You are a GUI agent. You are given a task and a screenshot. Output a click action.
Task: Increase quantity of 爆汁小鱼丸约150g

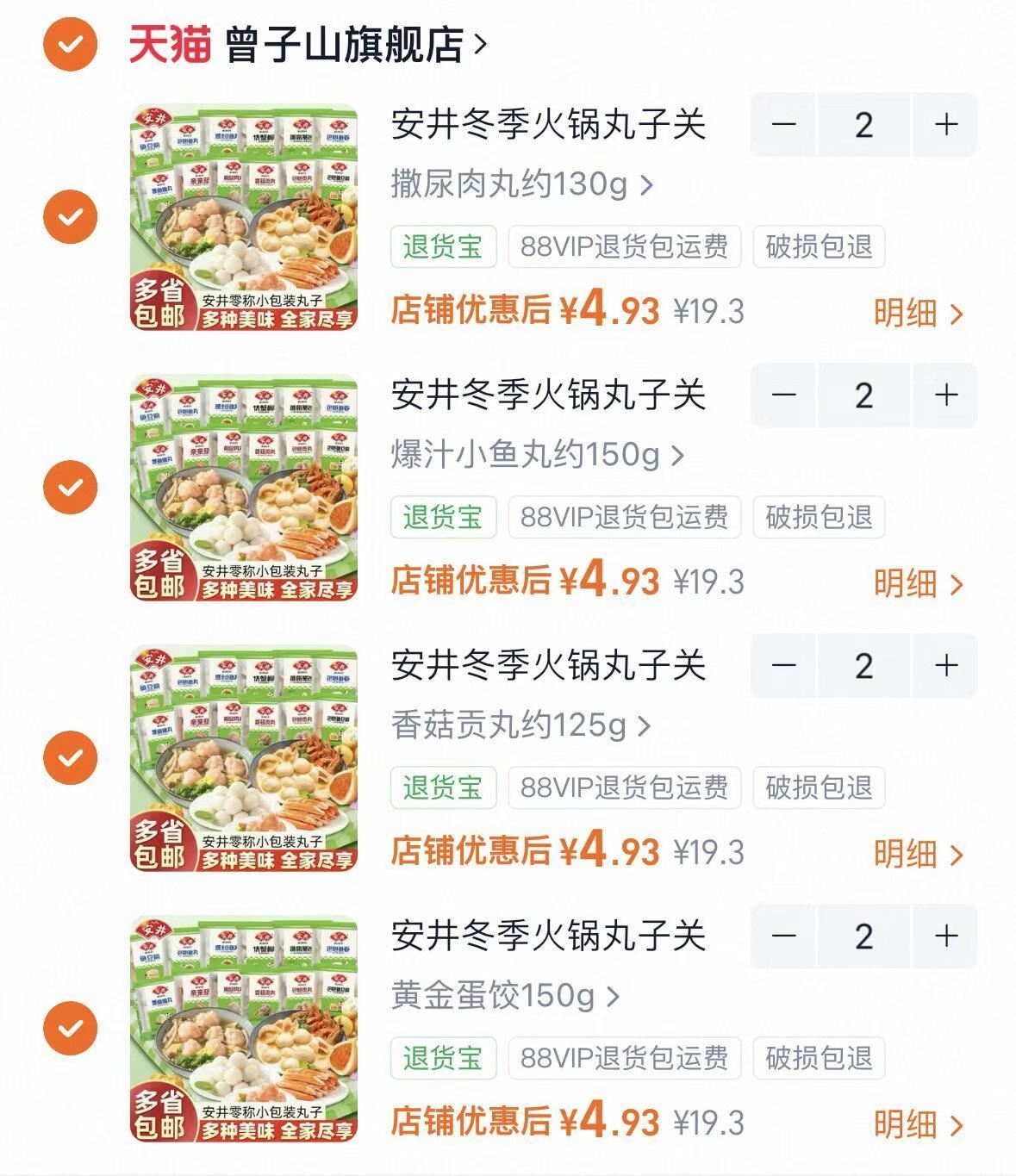(x=946, y=396)
